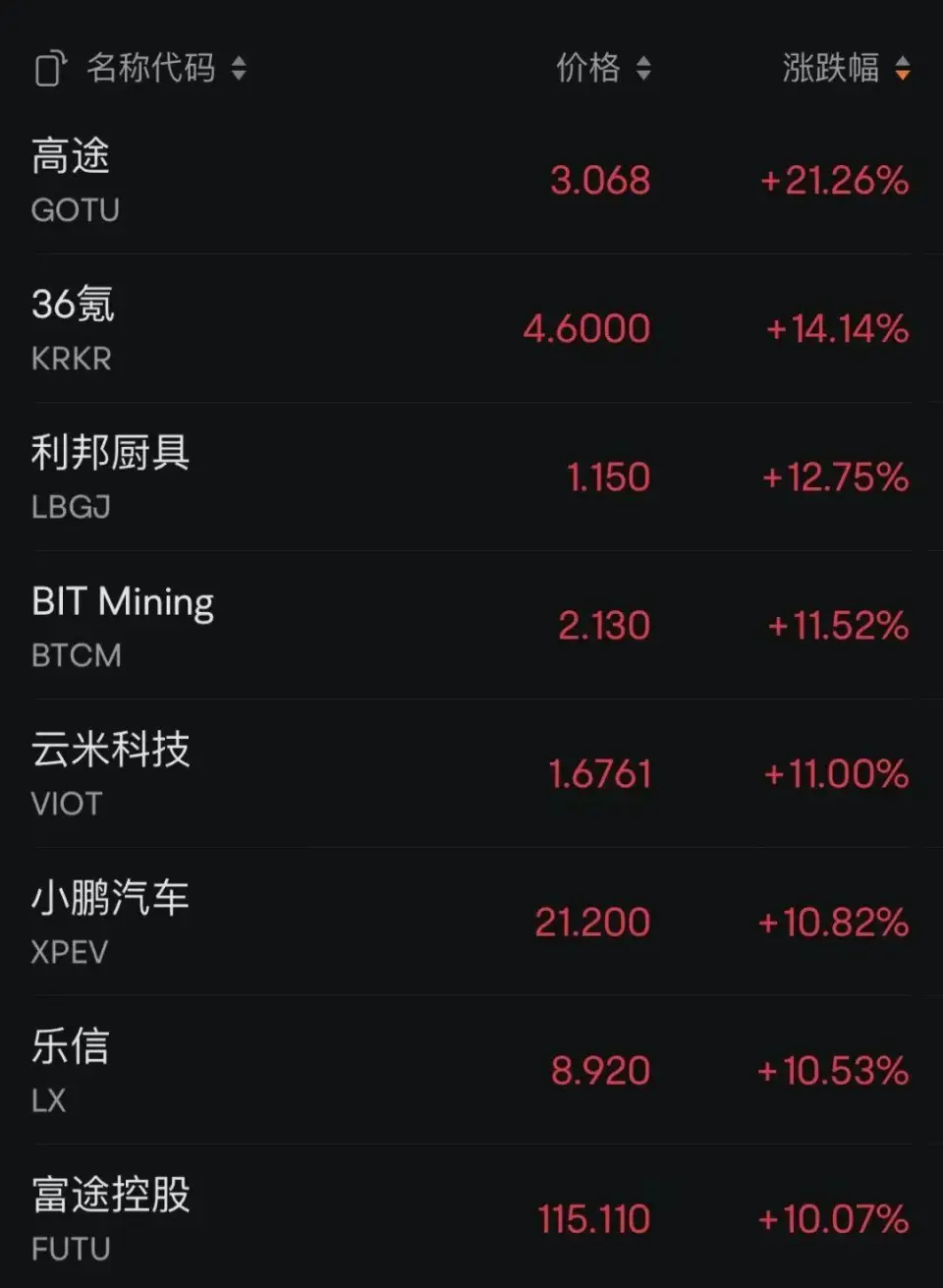
Task: Open the 小鹏汽车 XPEV quote
Action: 471,923
